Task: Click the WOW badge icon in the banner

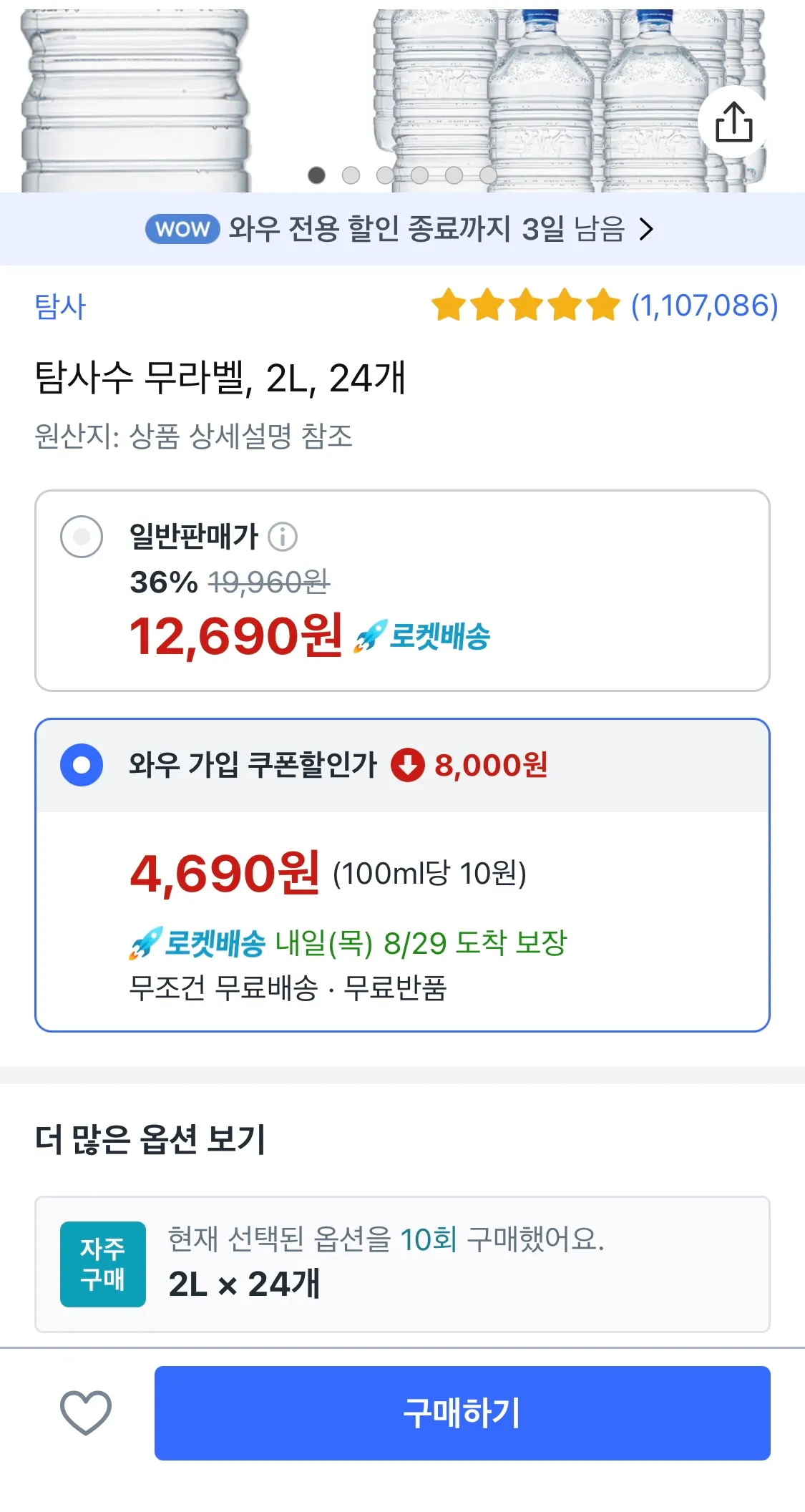Action: coord(182,229)
